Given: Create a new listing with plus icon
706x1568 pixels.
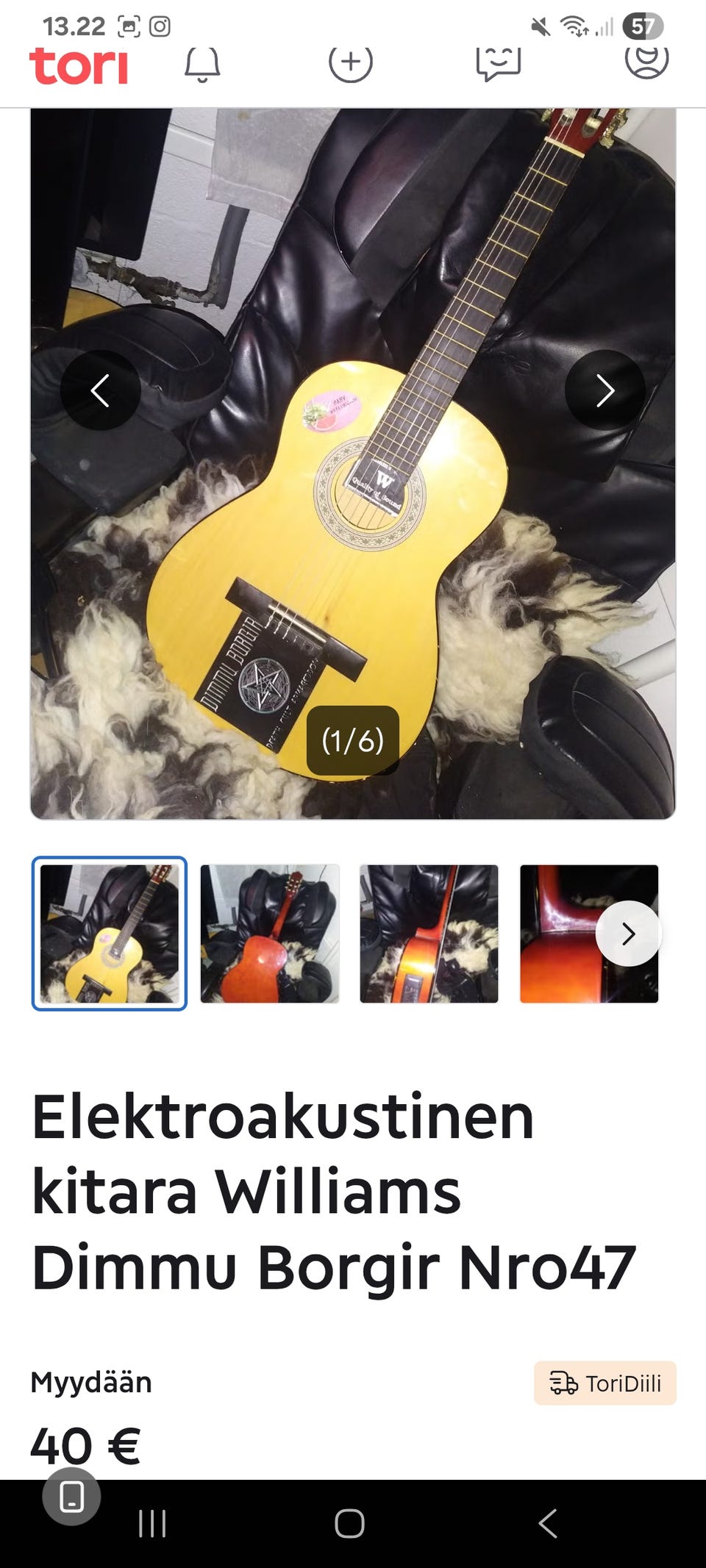Looking at the screenshot, I should pyautogui.click(x=351, y=62).
